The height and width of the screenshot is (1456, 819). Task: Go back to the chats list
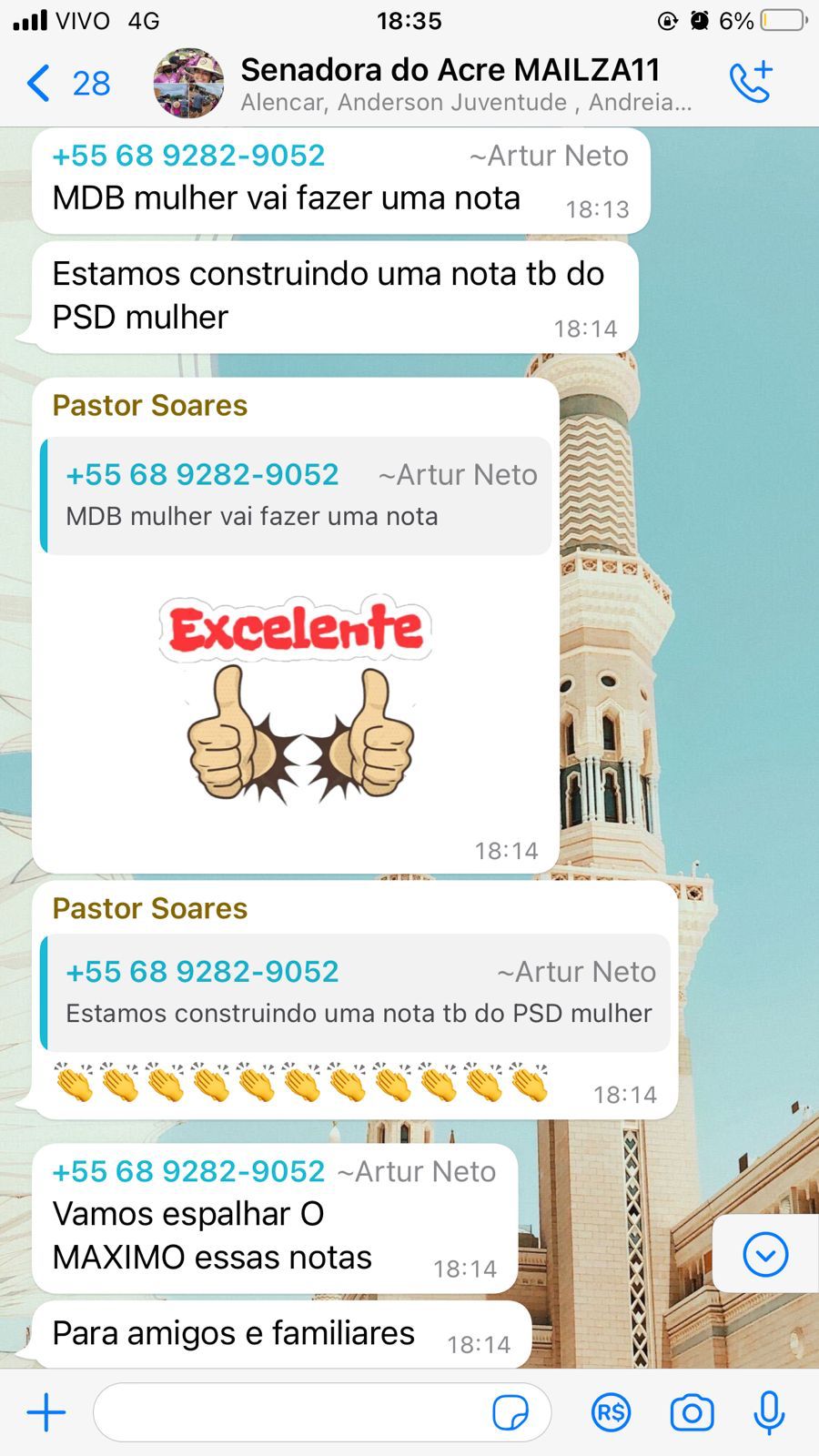pos(68,83)
